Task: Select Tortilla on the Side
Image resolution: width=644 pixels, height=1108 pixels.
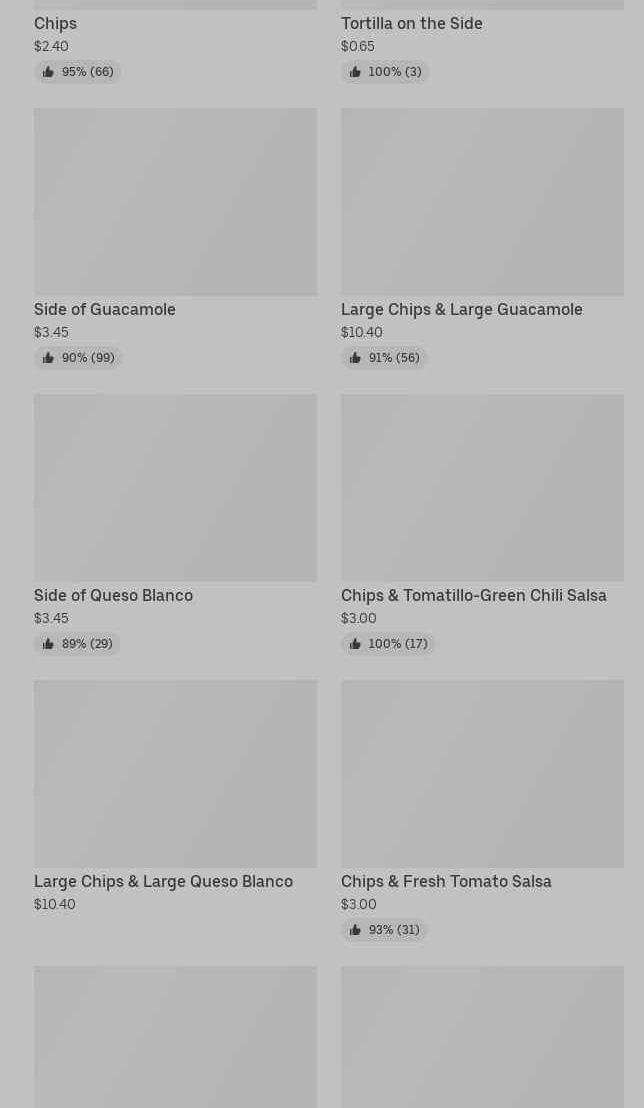Action: pos(411,23)
